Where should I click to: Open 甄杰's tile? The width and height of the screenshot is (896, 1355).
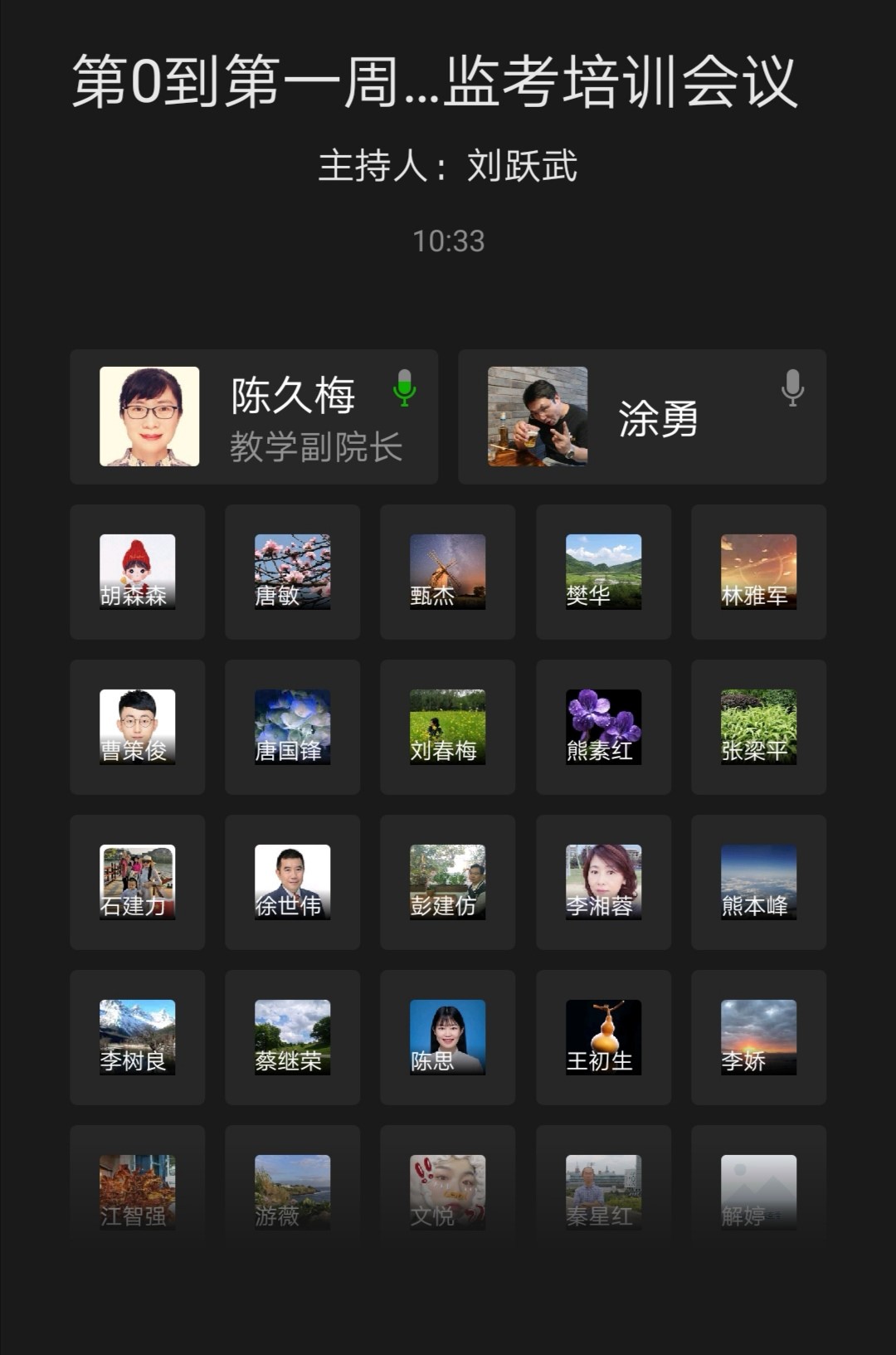click(447, 572)
